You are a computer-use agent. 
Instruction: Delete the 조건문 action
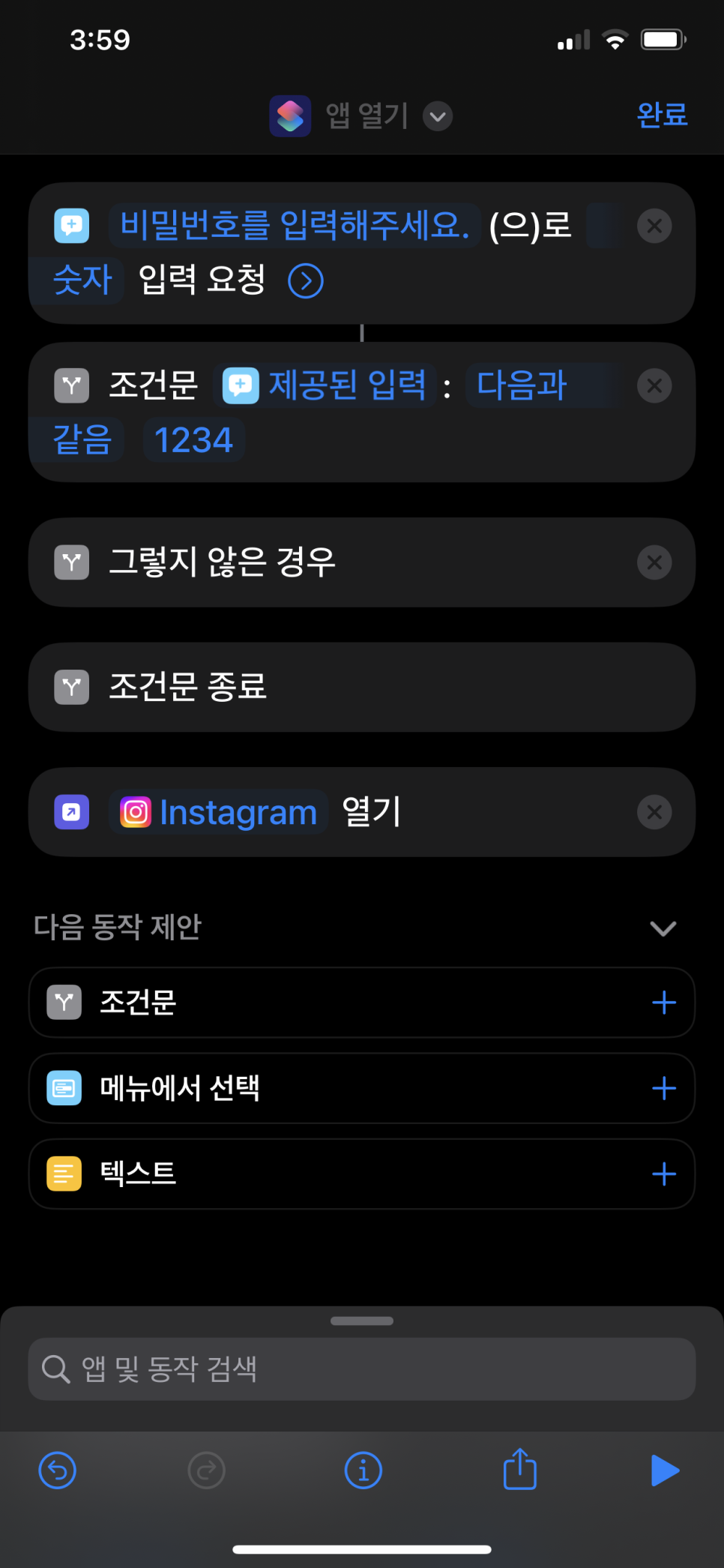[654, 386]
